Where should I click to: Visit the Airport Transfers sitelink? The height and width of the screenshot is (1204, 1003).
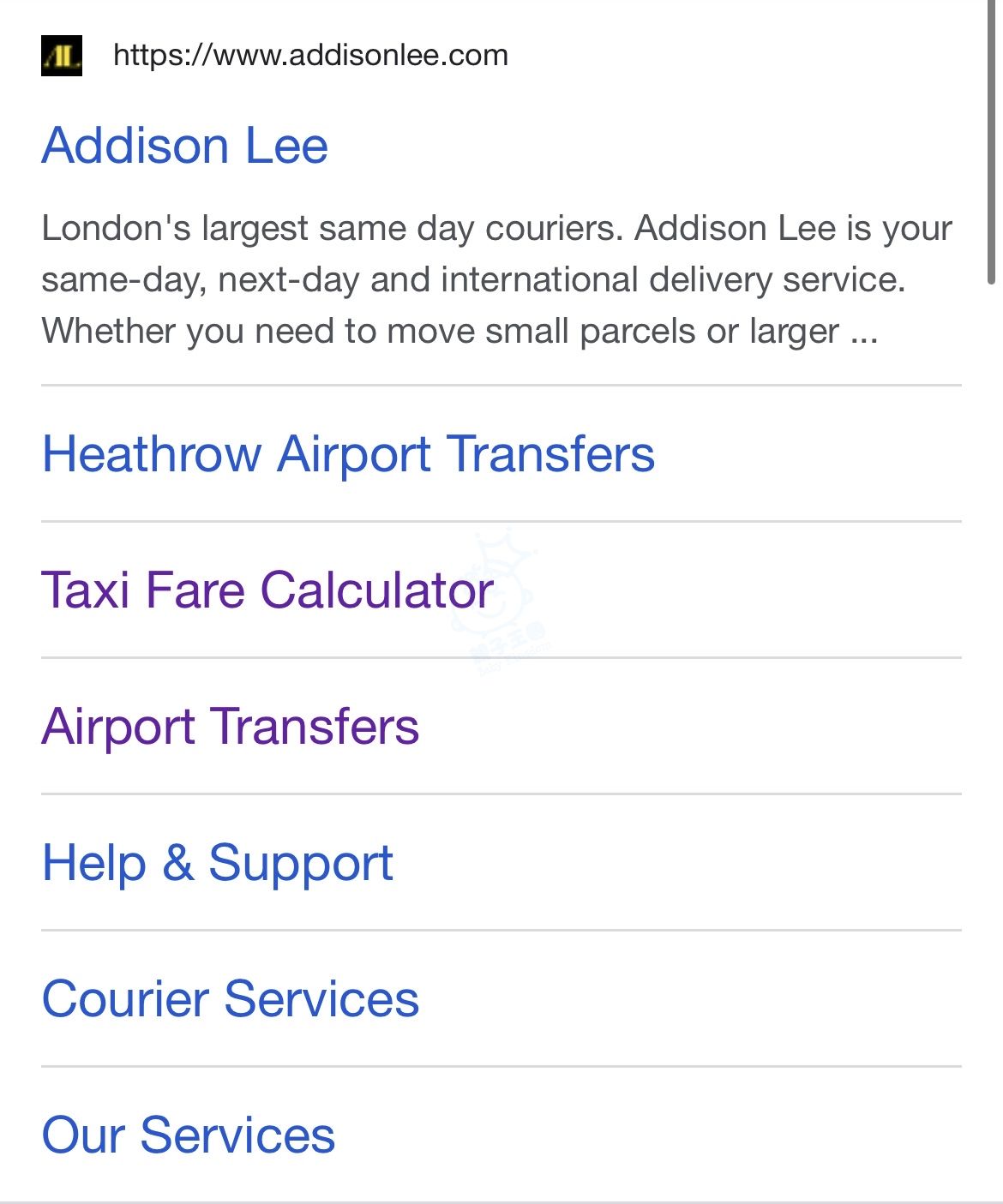click(230, 727)
